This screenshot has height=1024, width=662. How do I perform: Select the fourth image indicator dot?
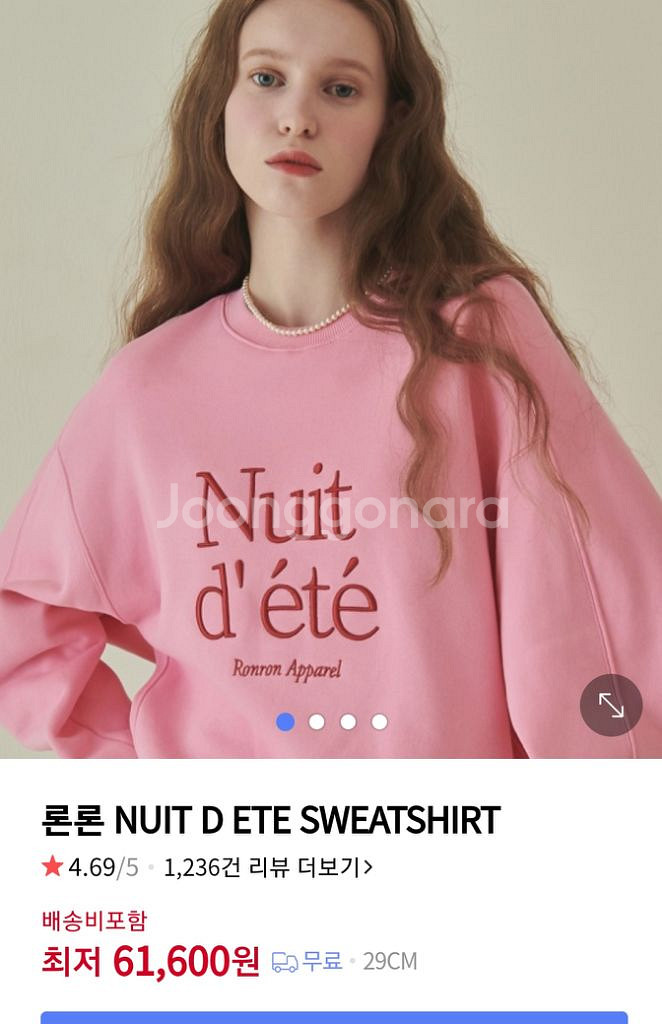379,722
